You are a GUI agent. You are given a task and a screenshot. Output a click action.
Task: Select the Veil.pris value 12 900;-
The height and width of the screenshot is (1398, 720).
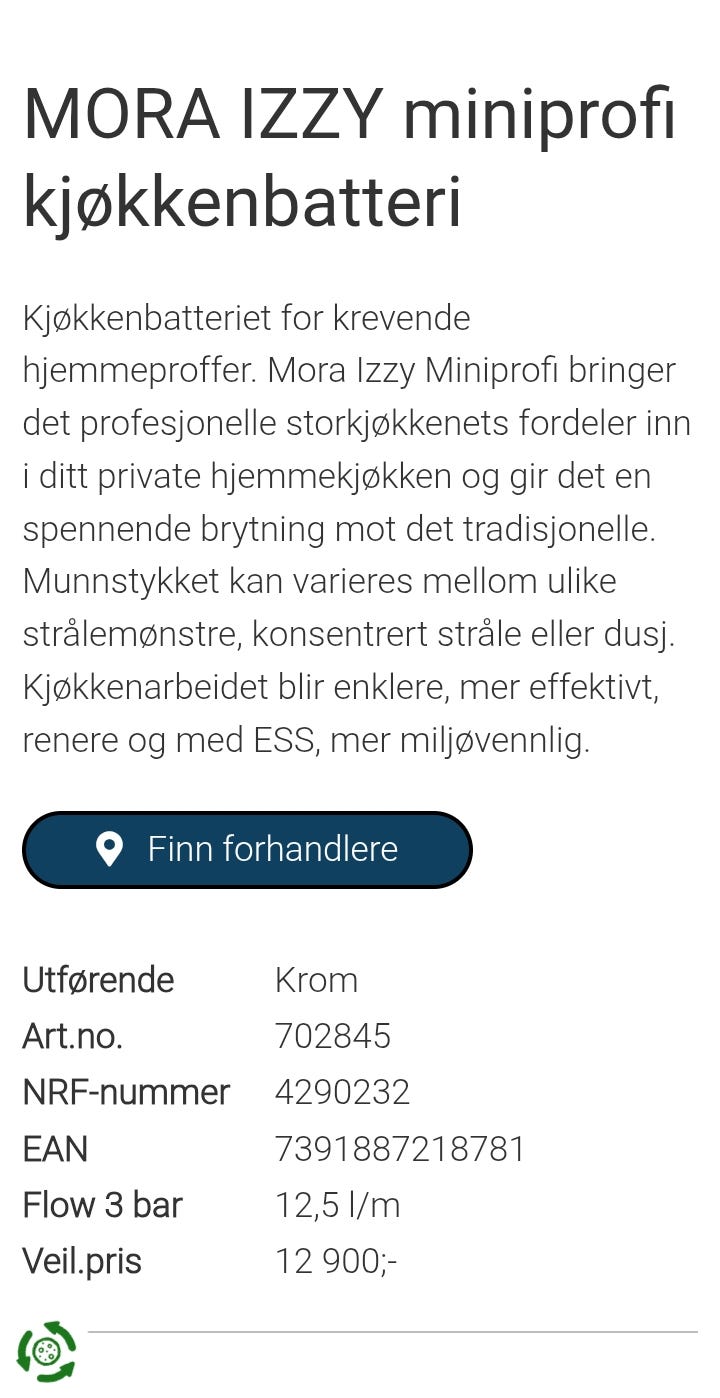click(337, 1260)
